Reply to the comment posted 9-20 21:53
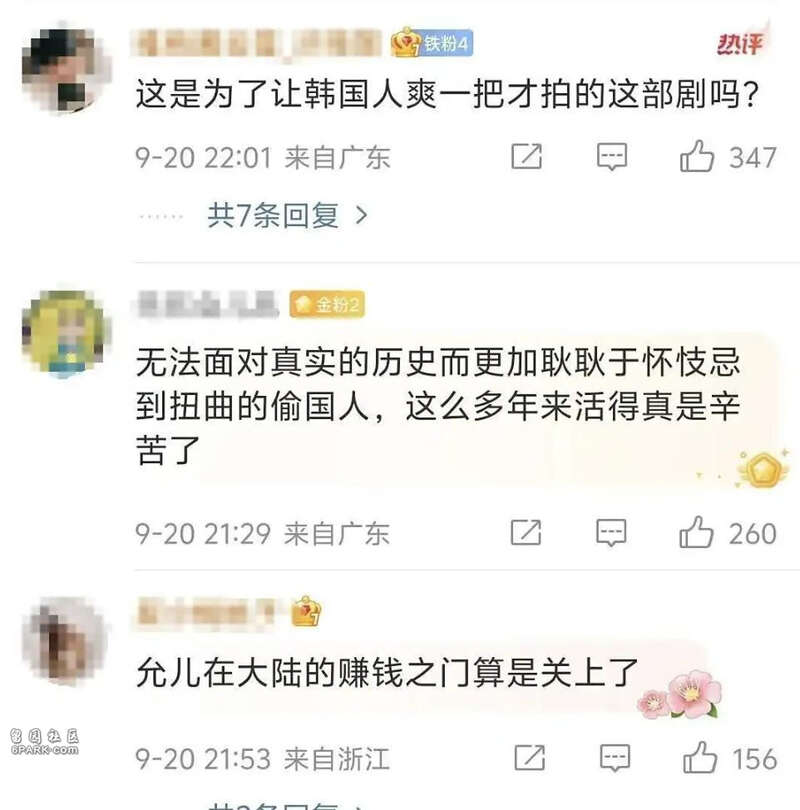 612,758
